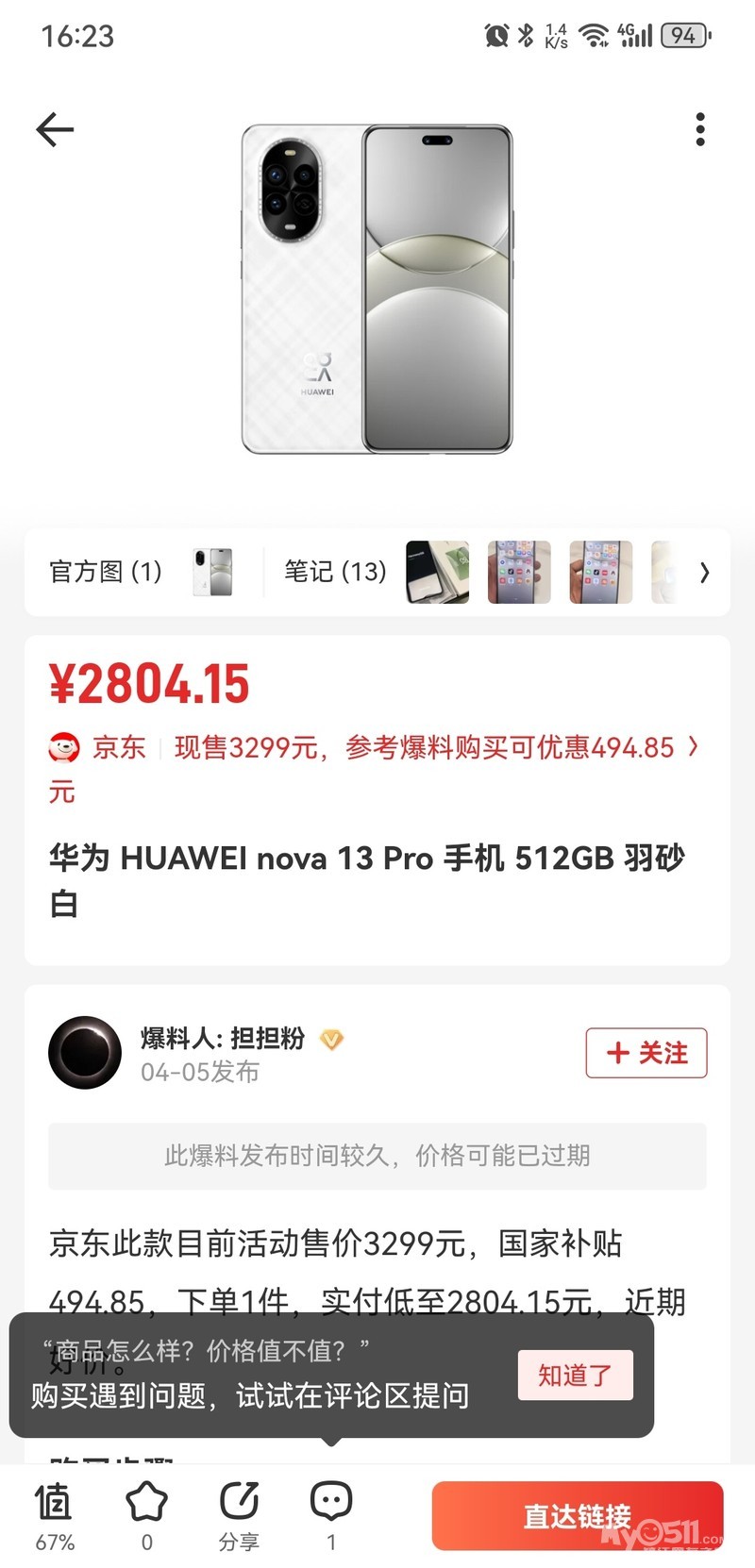Go to store via 直达链接

[577, 1516]
